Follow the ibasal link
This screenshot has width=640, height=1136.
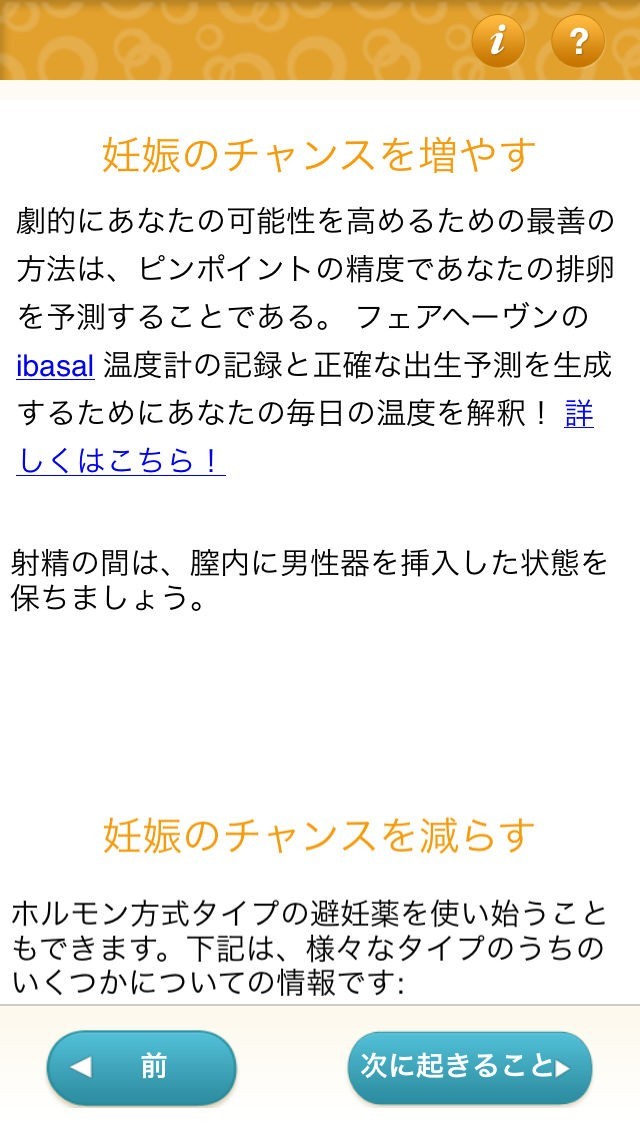tap(55, 366)
